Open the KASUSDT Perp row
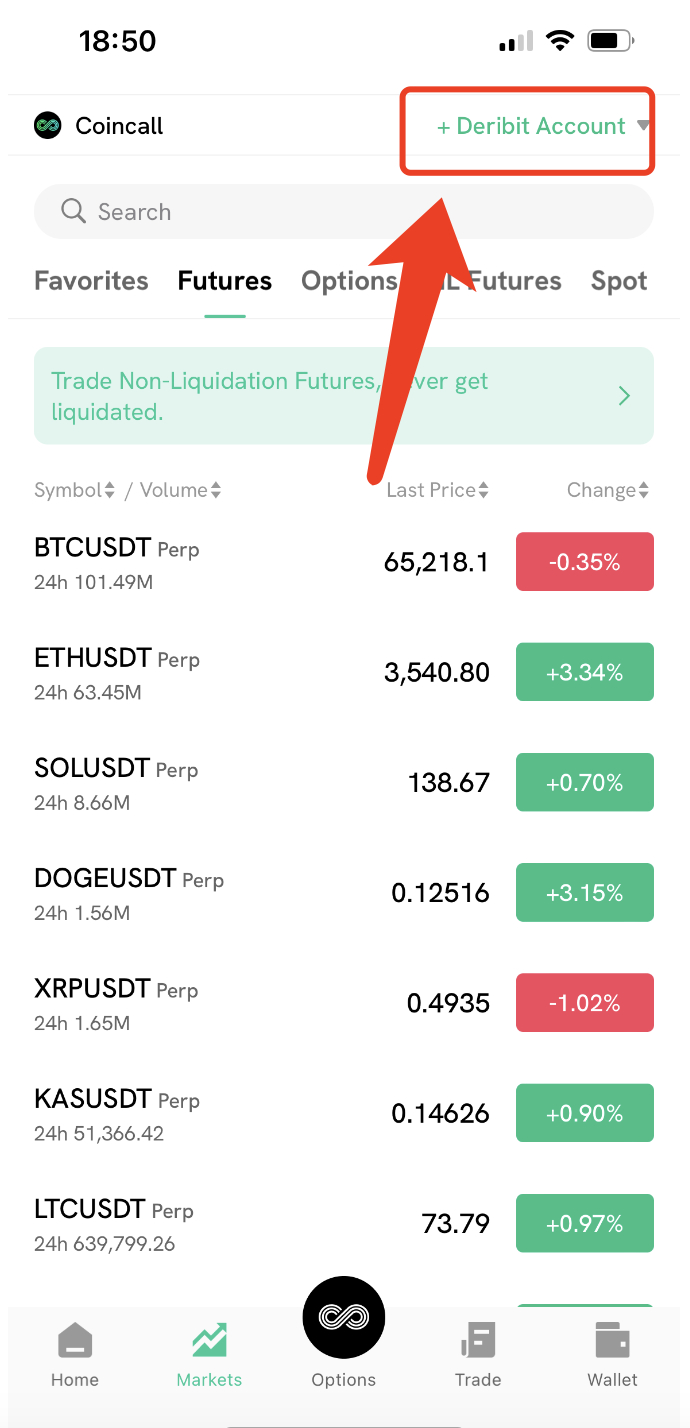 [344, 1112]
